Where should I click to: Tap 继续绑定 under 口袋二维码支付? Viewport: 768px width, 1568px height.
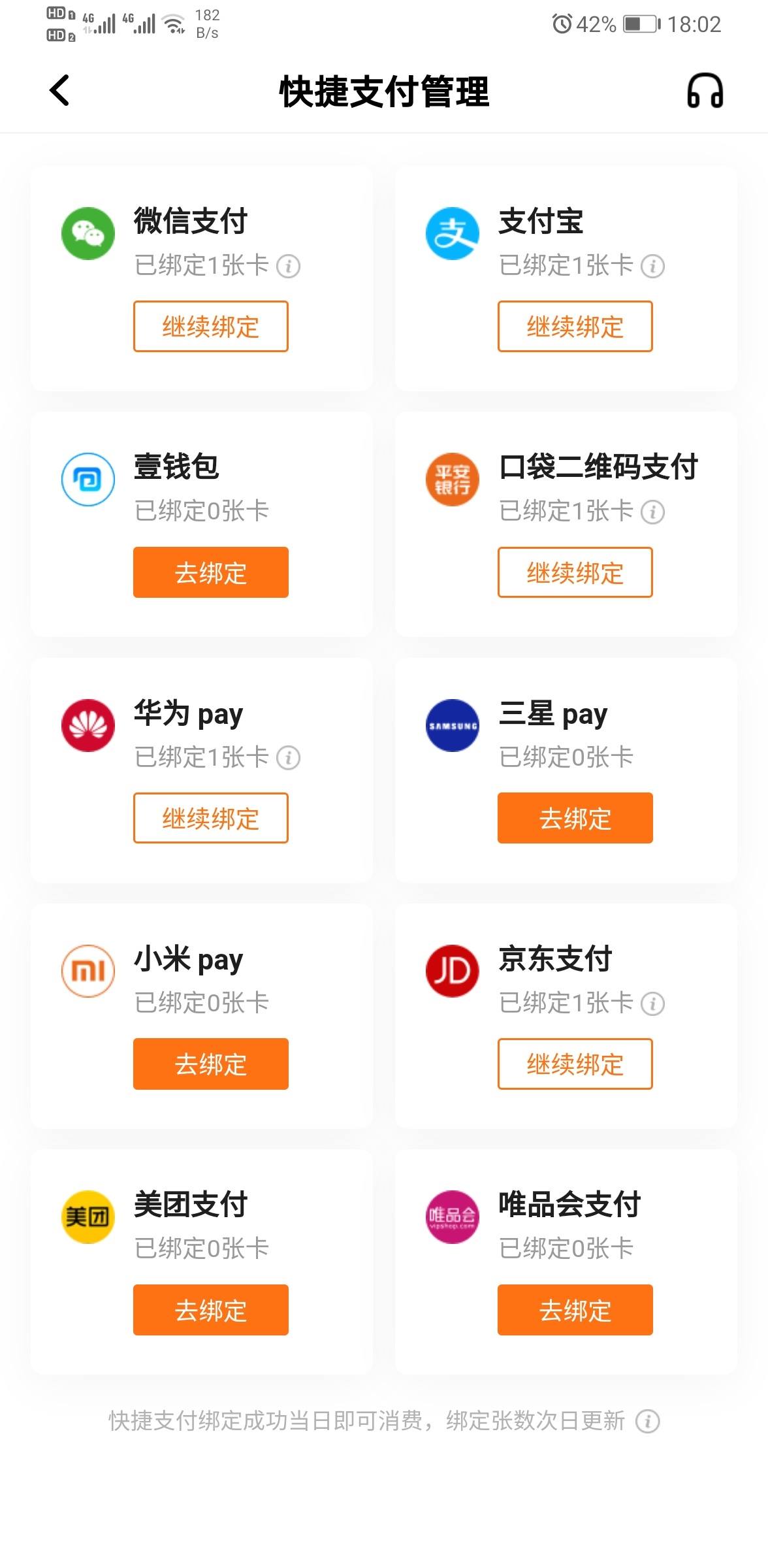tap(575, 572)
